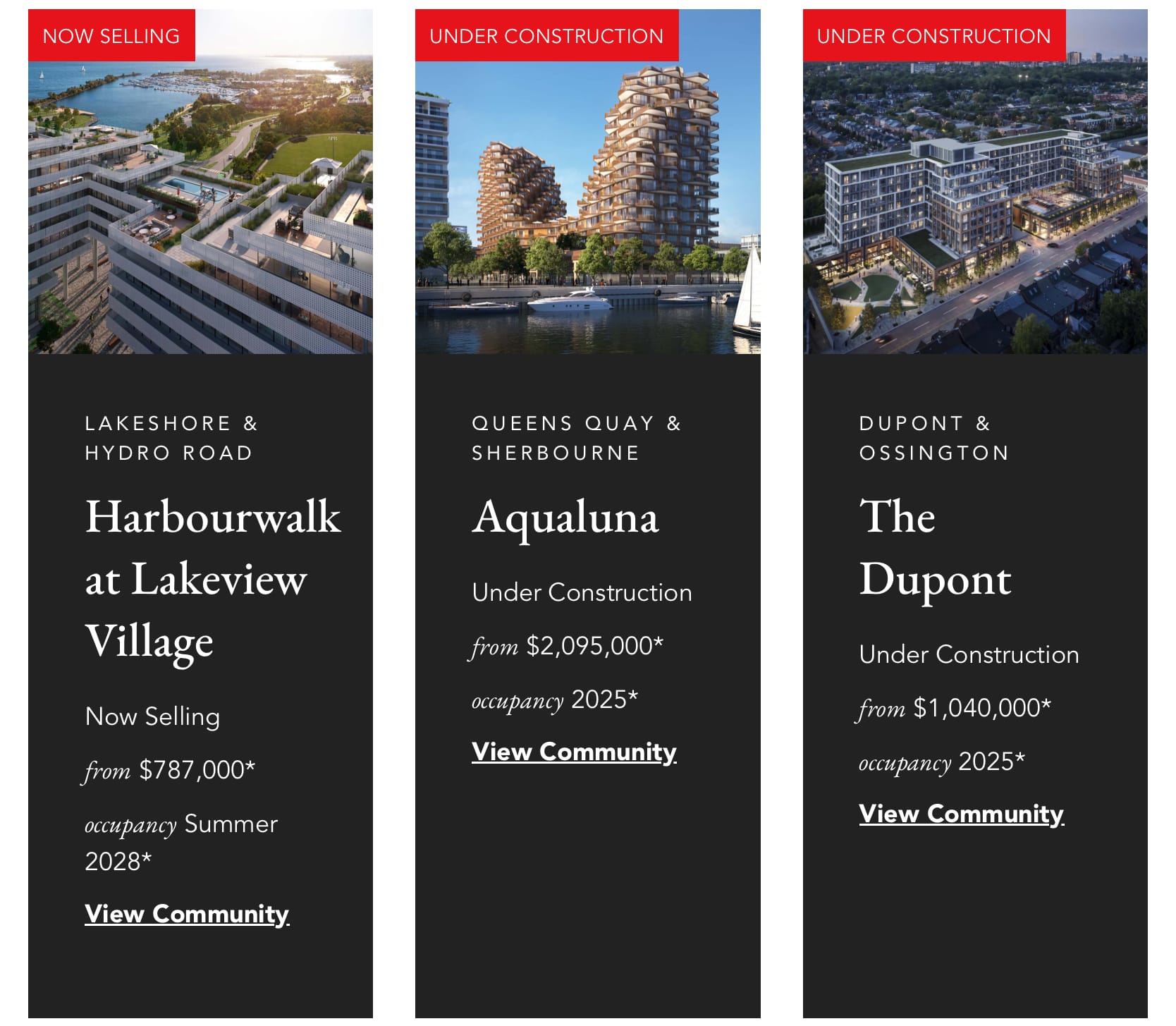Open The Dupont aerial photo card
Viewport: 1176px width, 1026px height.
pos(974,204)
